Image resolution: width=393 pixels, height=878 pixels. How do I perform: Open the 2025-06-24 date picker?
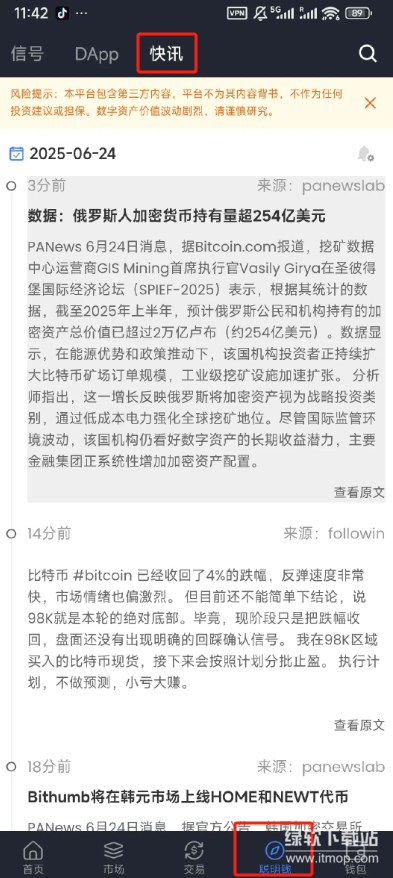(x=63, y=153)
